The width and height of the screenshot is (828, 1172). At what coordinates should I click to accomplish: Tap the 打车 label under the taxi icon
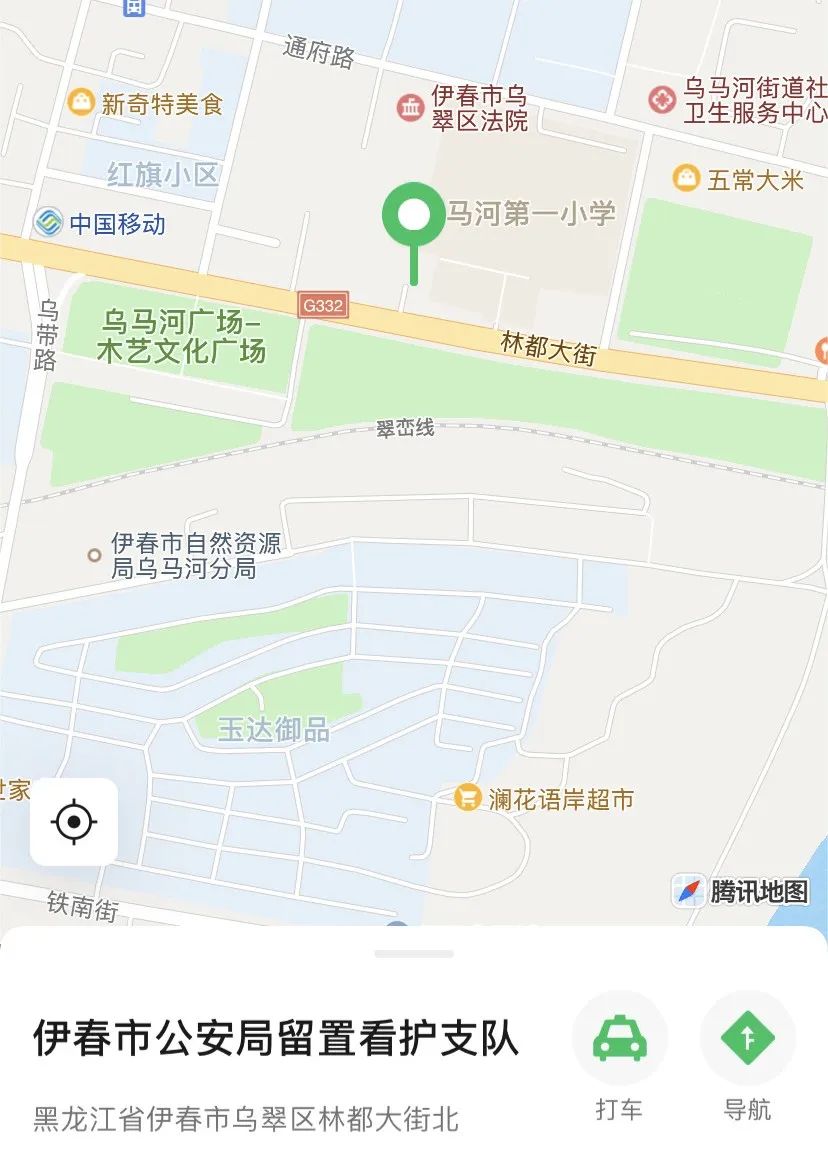click(620, 1110)
